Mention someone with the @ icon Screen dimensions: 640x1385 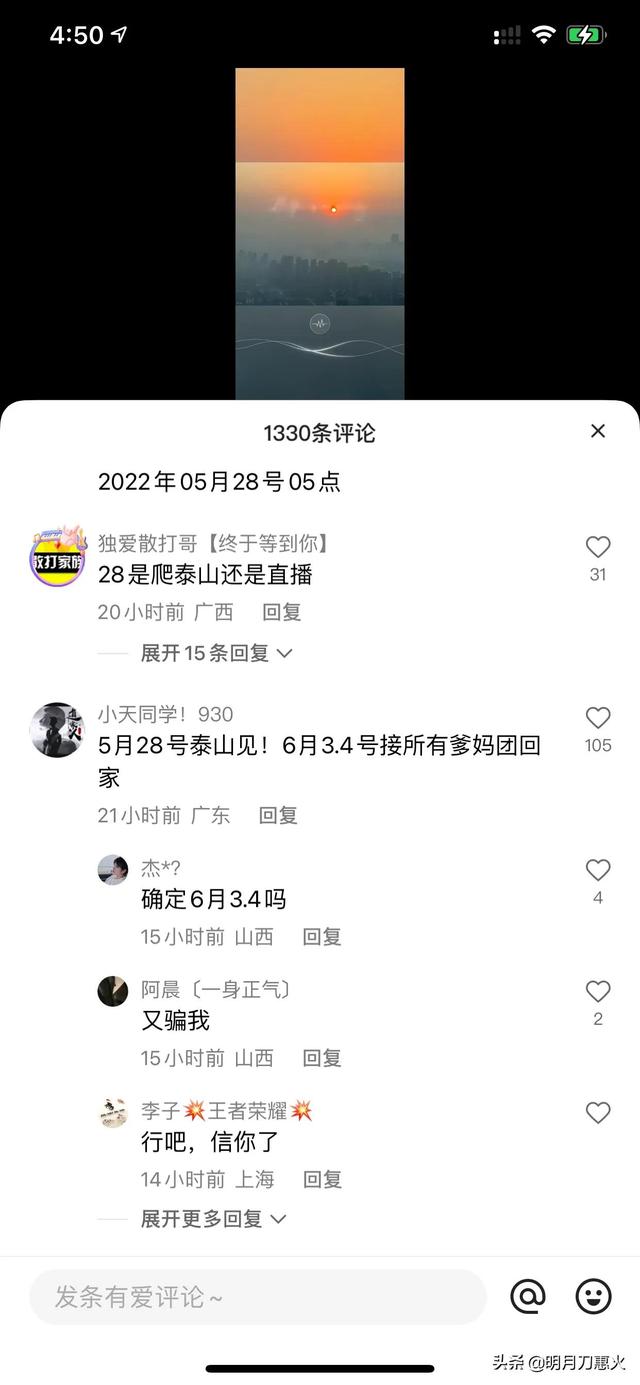528,1297
